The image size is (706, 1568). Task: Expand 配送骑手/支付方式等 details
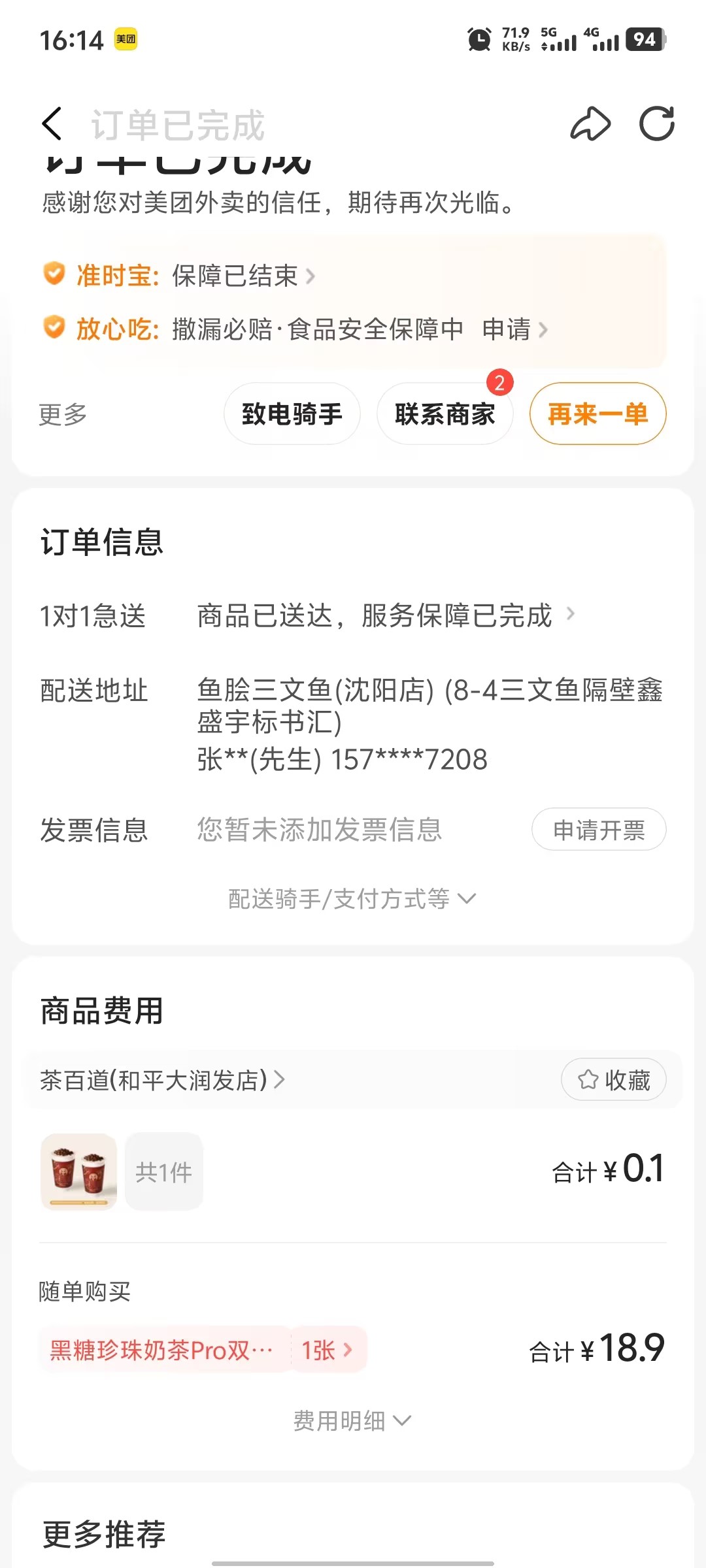click(x=352, y=899)
